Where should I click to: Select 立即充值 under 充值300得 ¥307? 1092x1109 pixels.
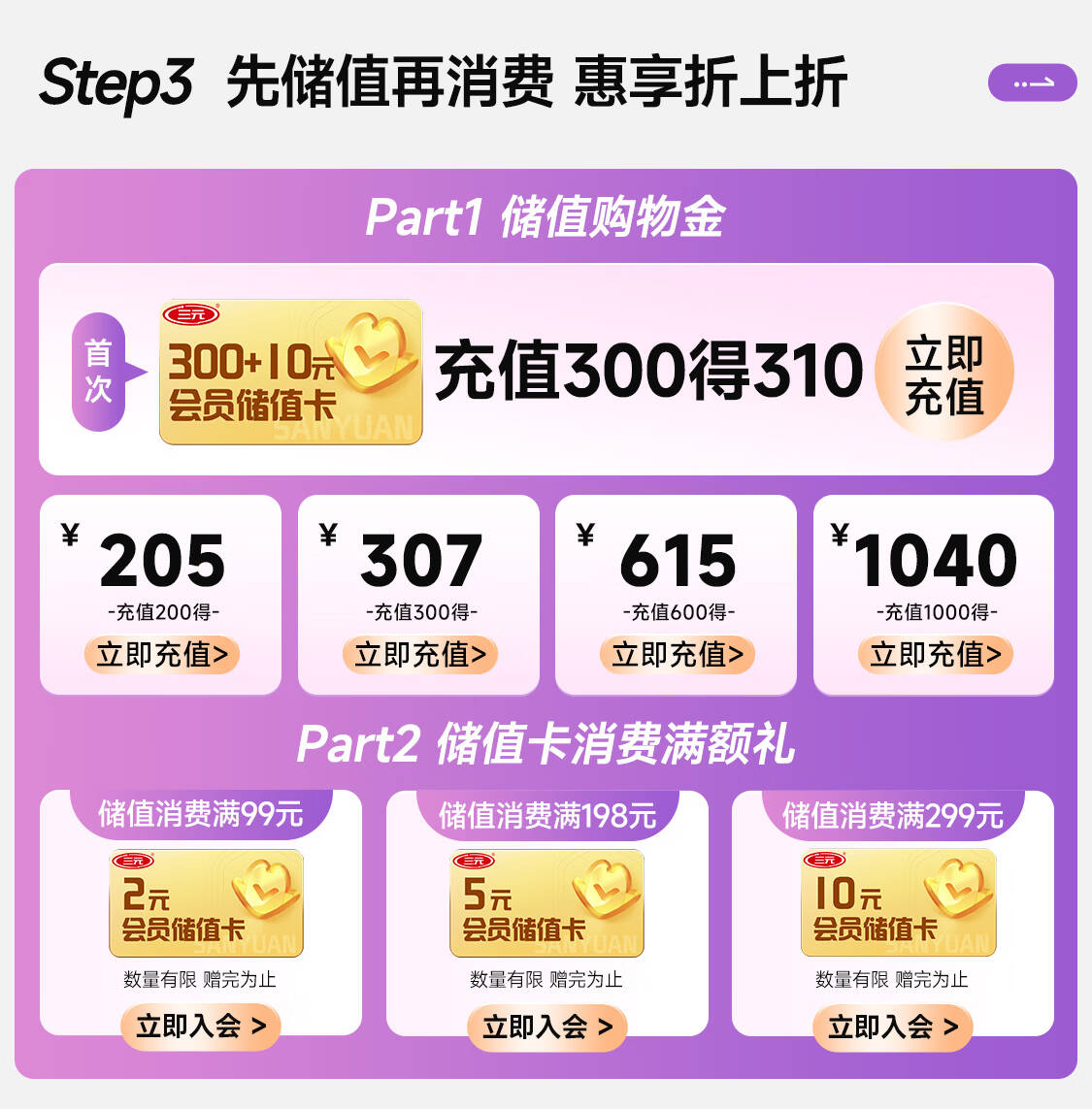420,654
